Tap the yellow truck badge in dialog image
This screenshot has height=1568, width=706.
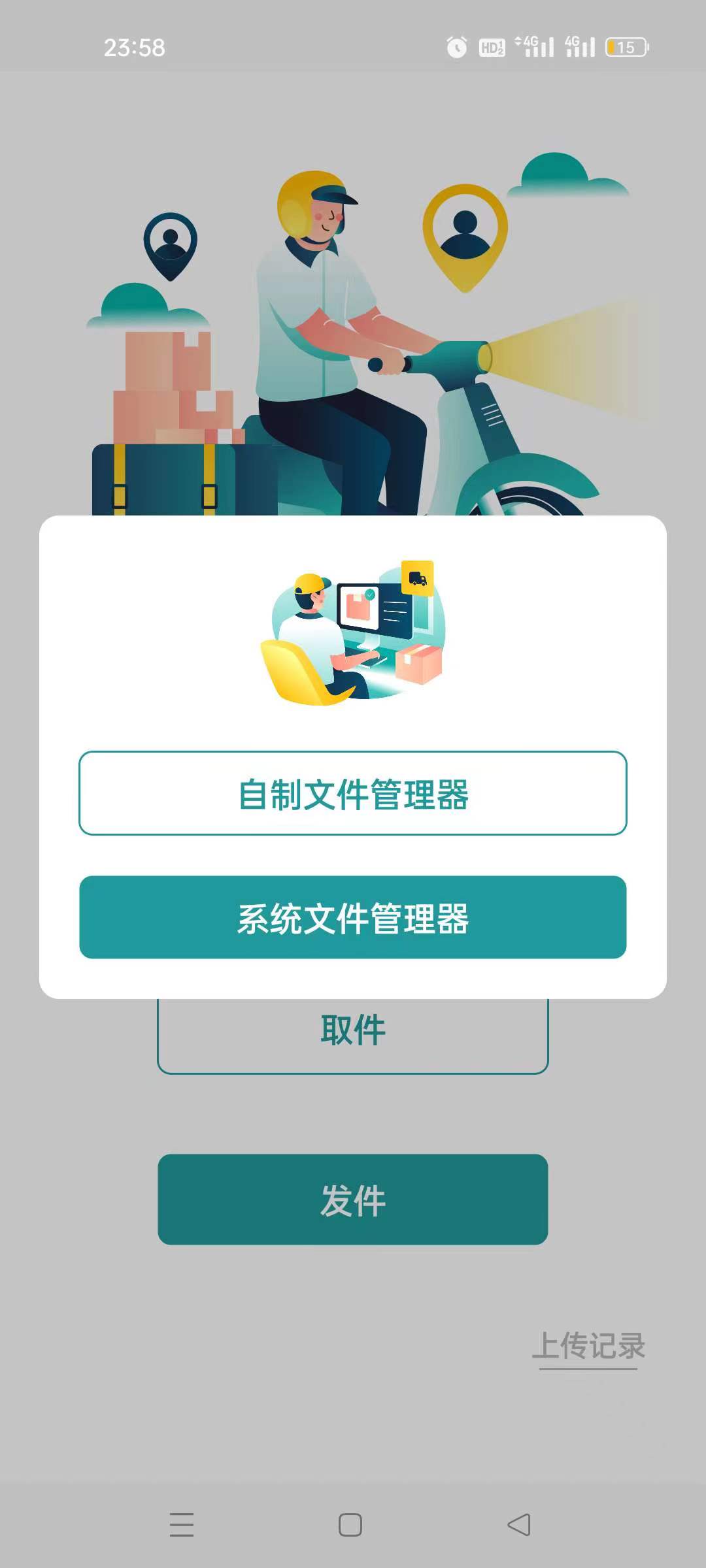point(418,578)
